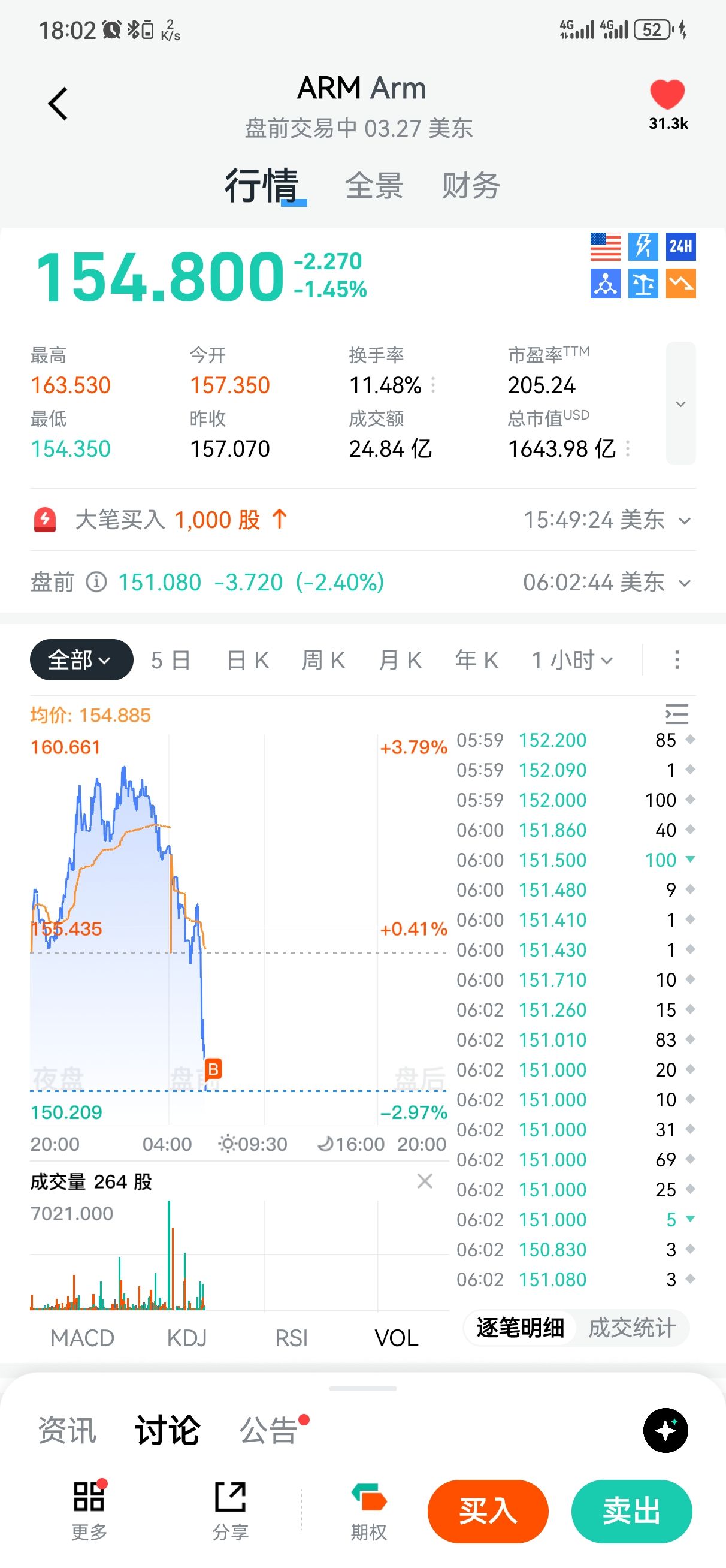Tap the 卖出 button
Viewport: 726px width, 1568px height.
[631, 1511]
